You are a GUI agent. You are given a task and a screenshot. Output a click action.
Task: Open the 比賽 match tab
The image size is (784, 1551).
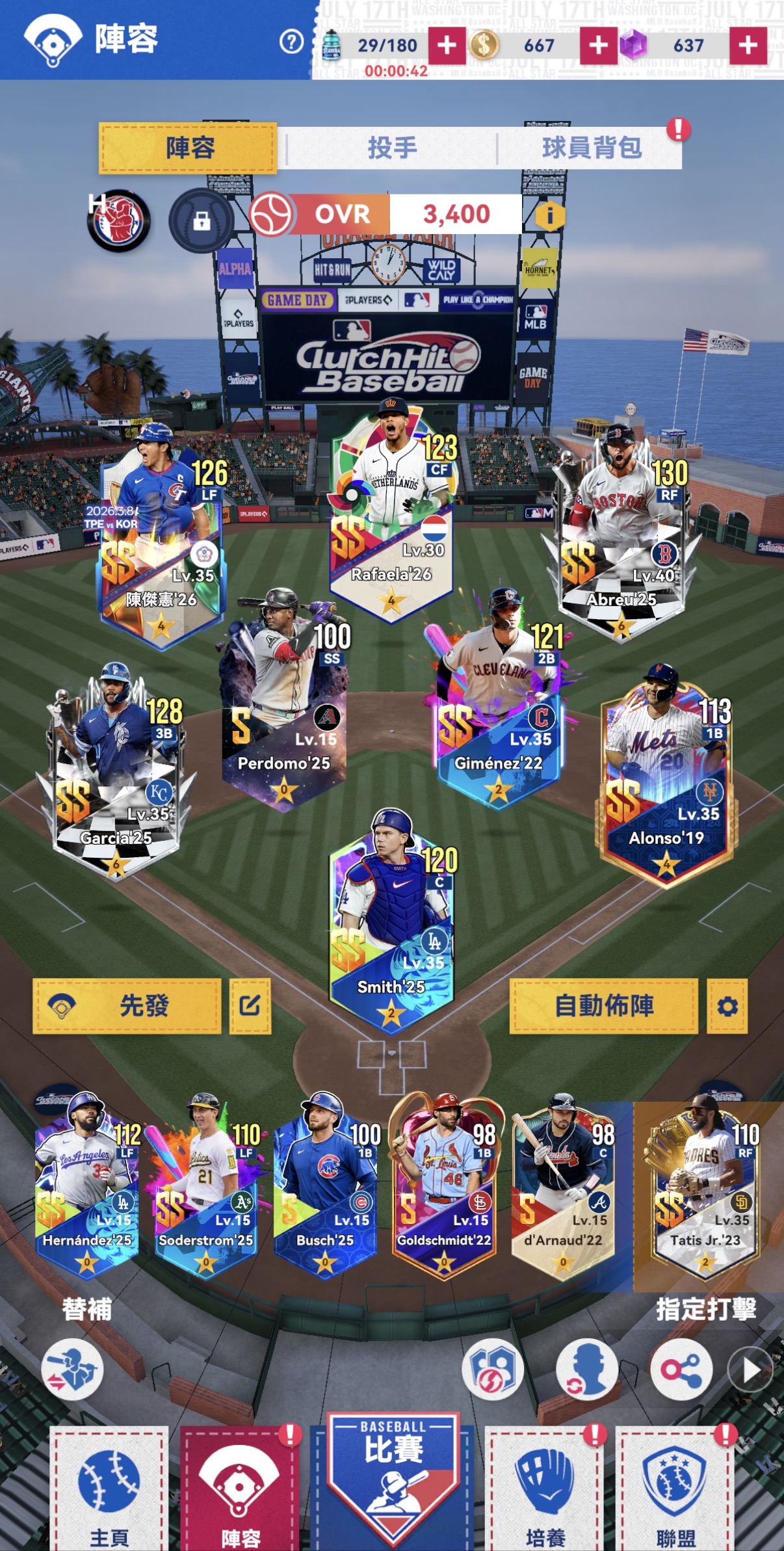[x=393, y=1476]
